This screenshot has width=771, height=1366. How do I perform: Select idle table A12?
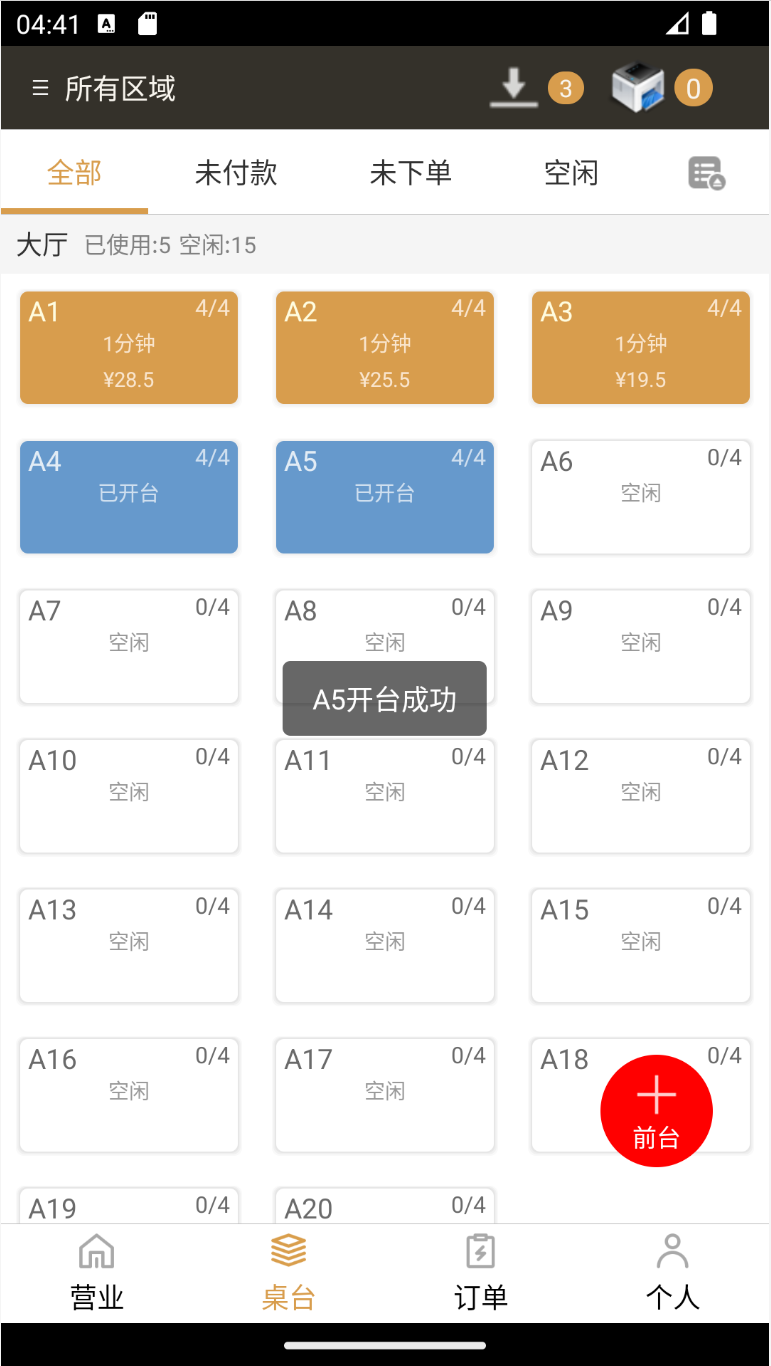[x=640, y=796]
